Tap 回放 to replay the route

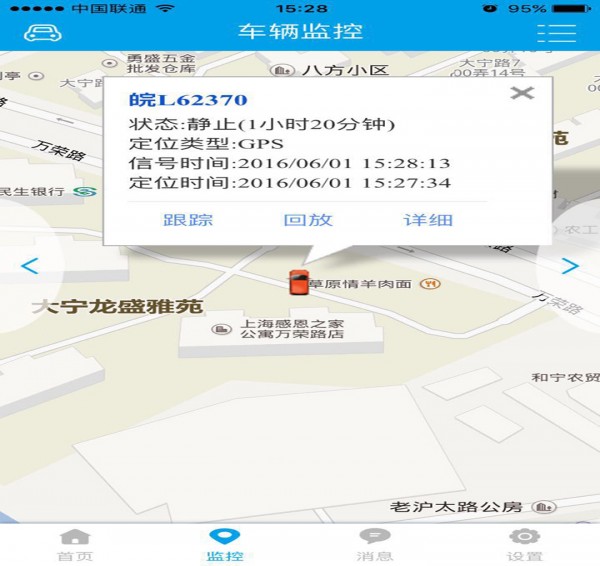(x=308, y=219)
